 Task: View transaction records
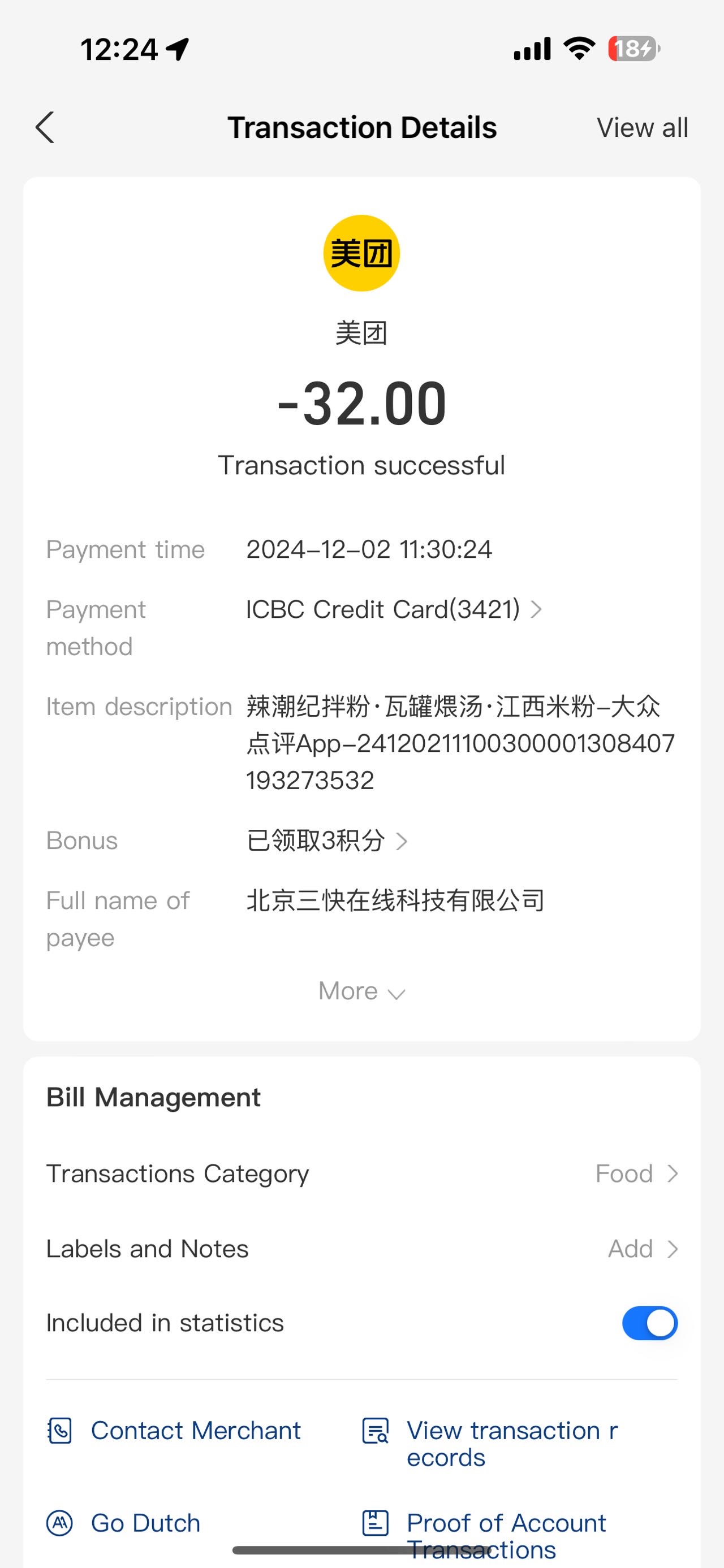tap(490, 1443)
